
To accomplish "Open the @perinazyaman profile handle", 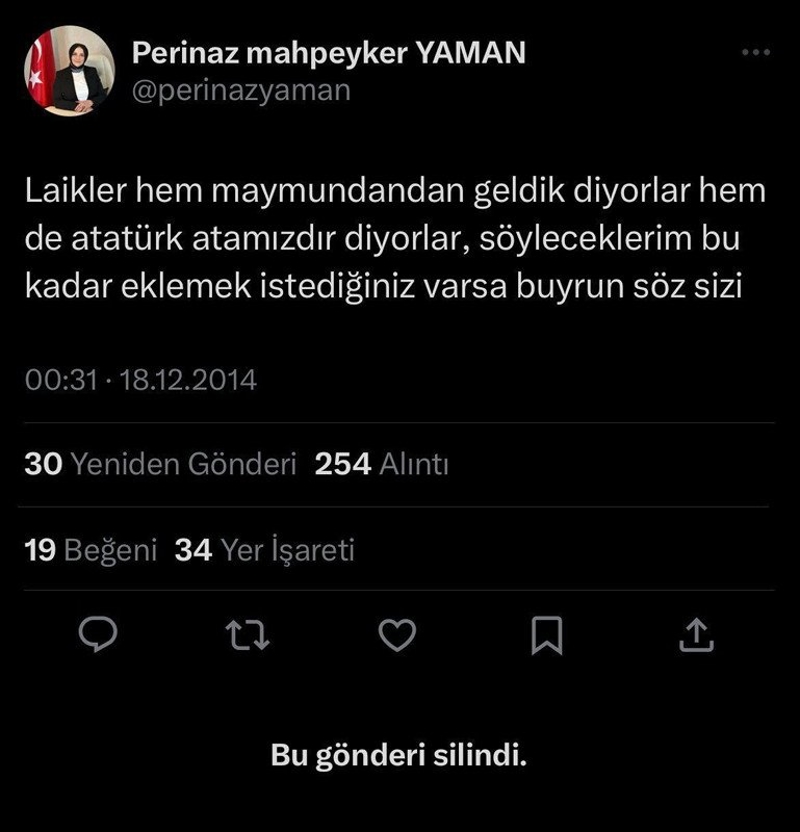I will (241, 90).
